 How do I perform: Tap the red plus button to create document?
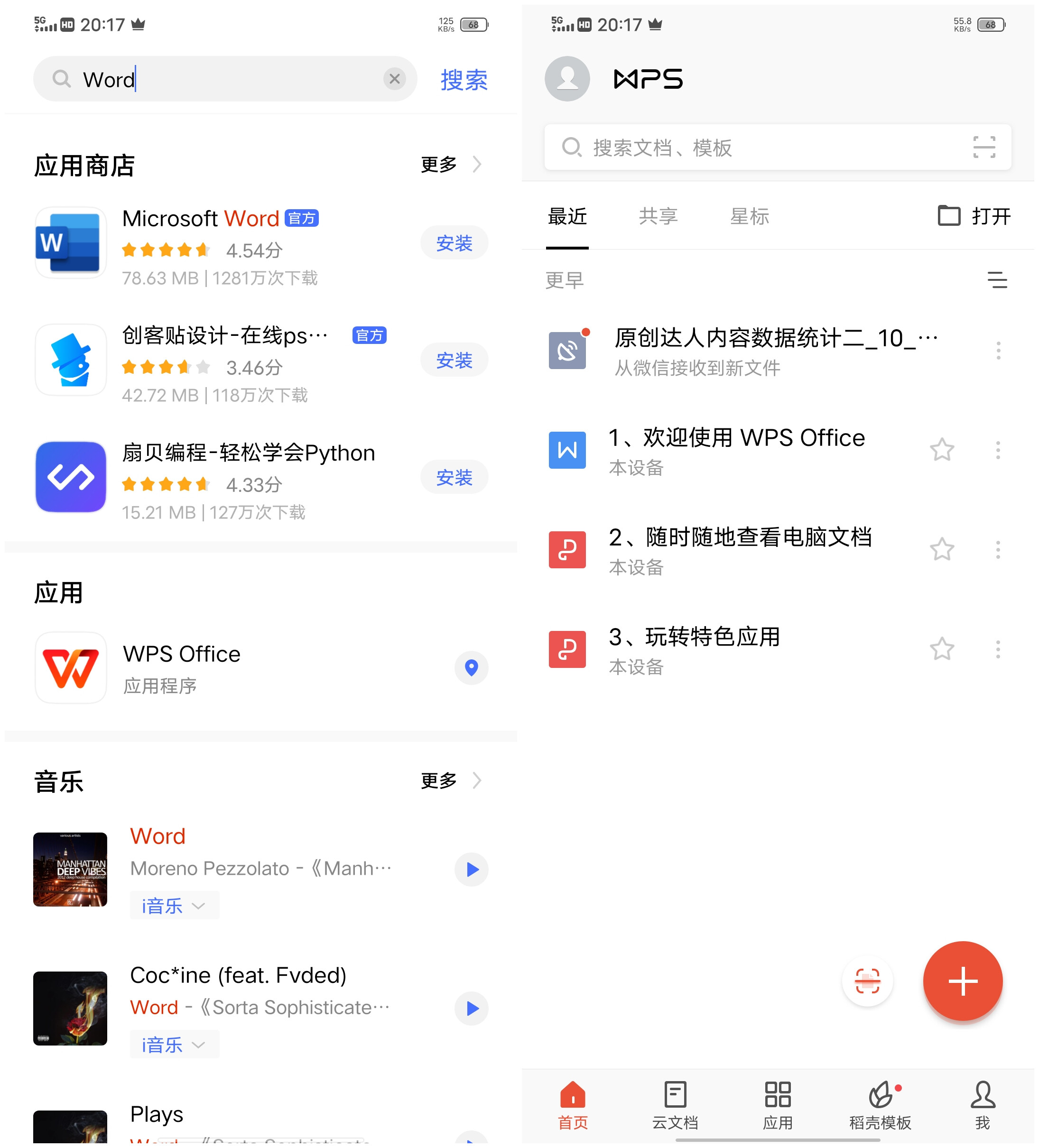pyautogui.click(x=963, y=981)
